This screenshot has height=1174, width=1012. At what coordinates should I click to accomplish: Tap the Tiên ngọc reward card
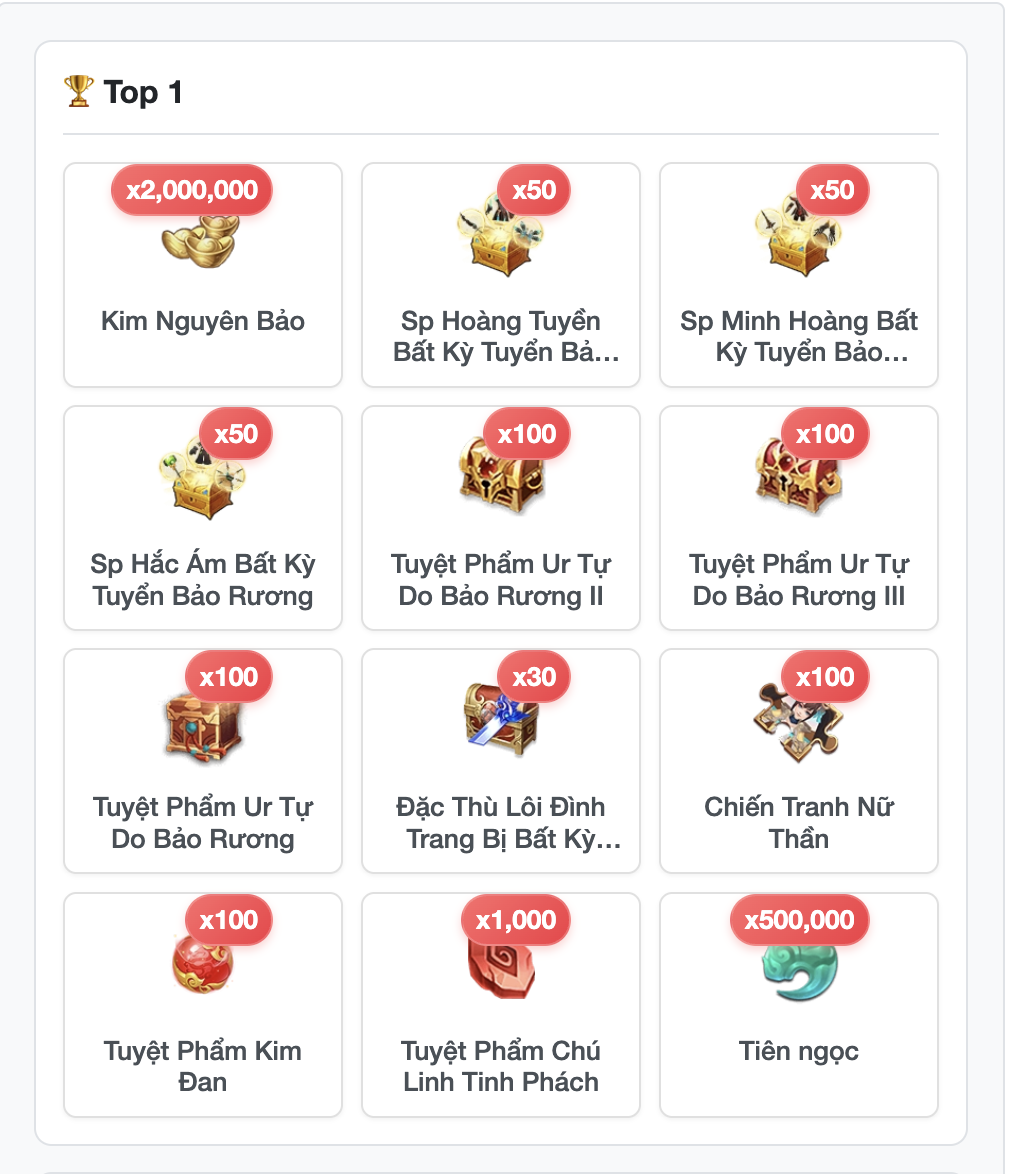pos(798,1004)
